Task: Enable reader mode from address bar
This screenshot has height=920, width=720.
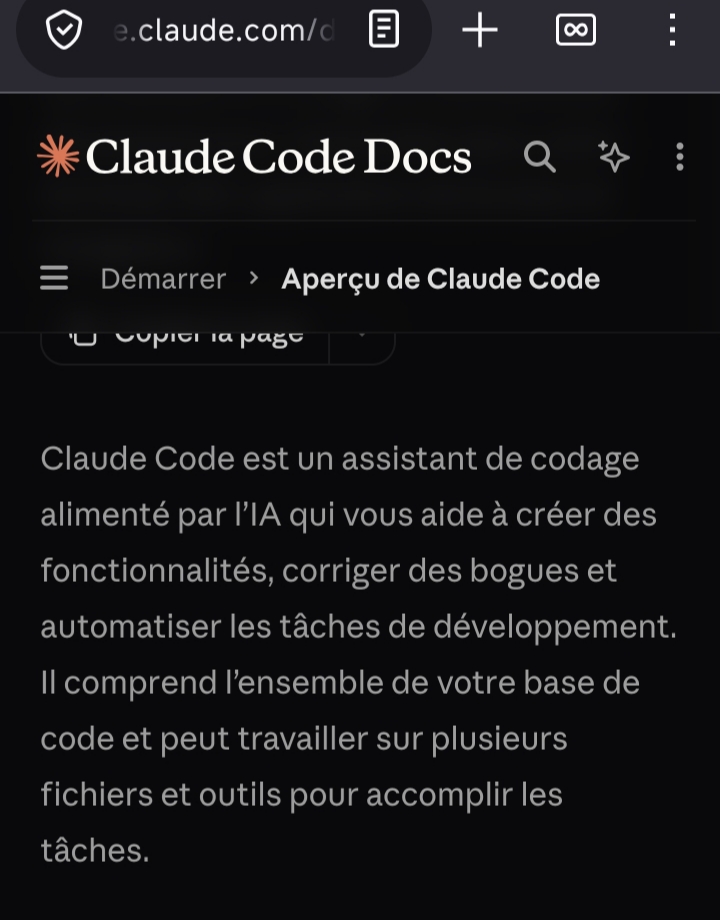Action: point(384,29)
